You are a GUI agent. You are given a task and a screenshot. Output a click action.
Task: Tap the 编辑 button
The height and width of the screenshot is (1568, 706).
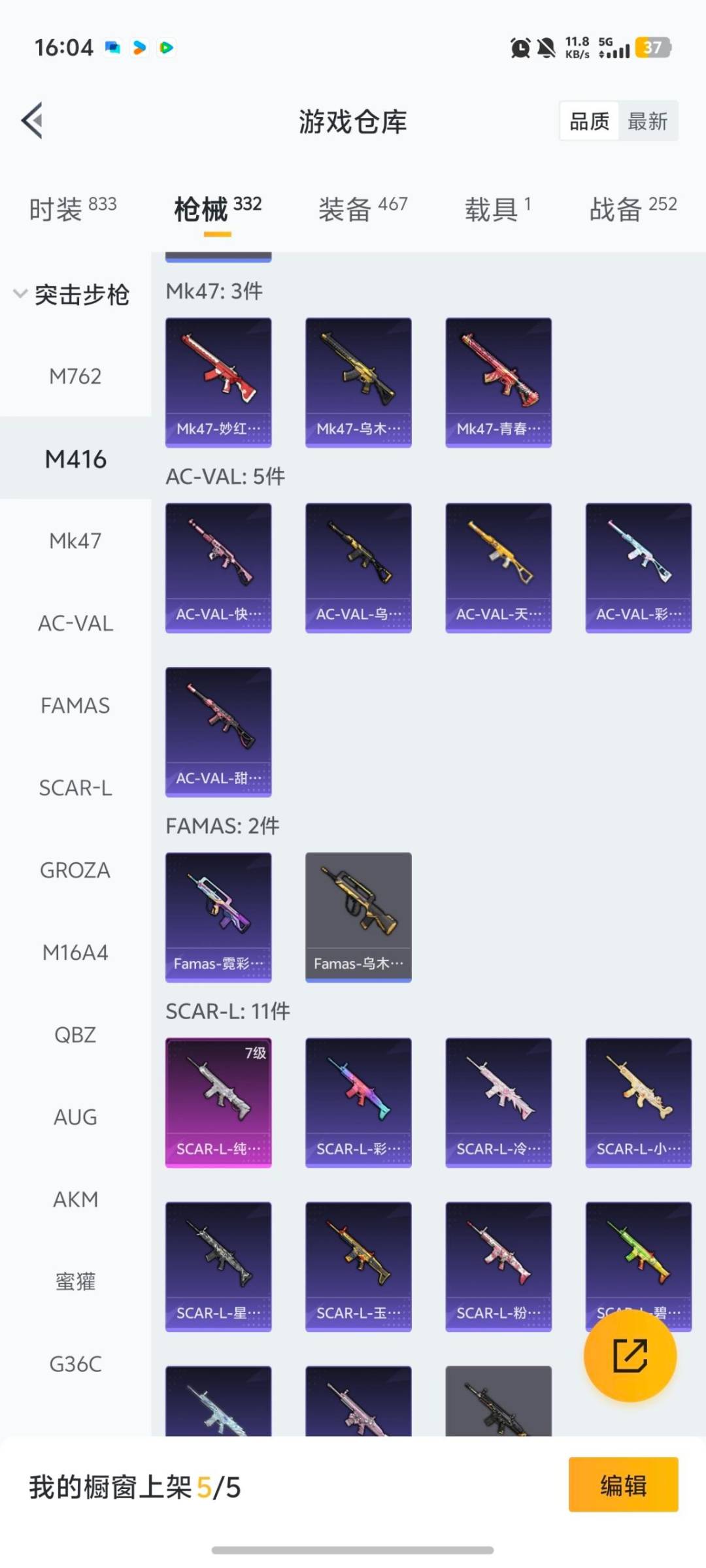point(622,1484)
